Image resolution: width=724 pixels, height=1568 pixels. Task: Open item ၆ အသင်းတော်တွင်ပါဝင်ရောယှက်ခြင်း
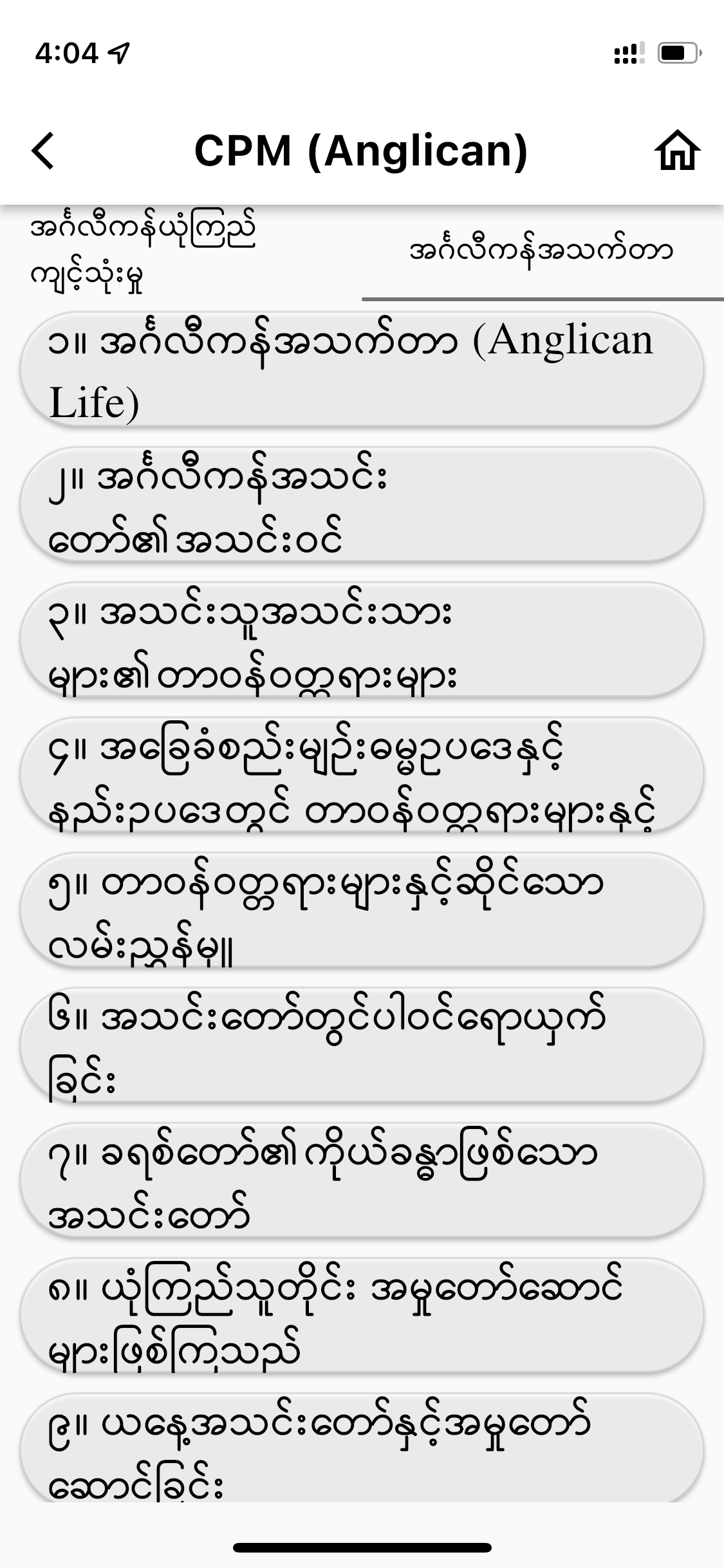pos(362,1045)
